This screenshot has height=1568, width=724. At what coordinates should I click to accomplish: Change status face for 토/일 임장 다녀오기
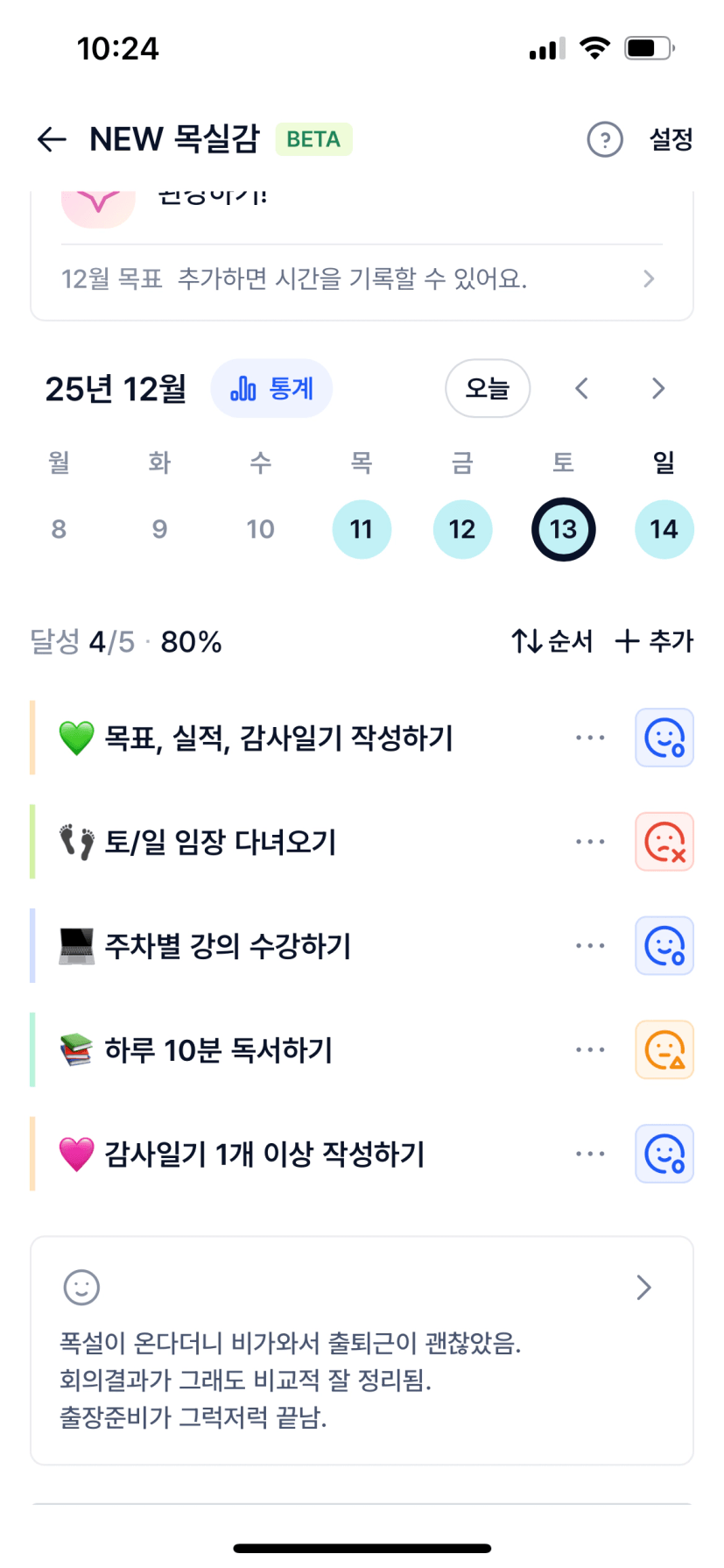(664, 842)
